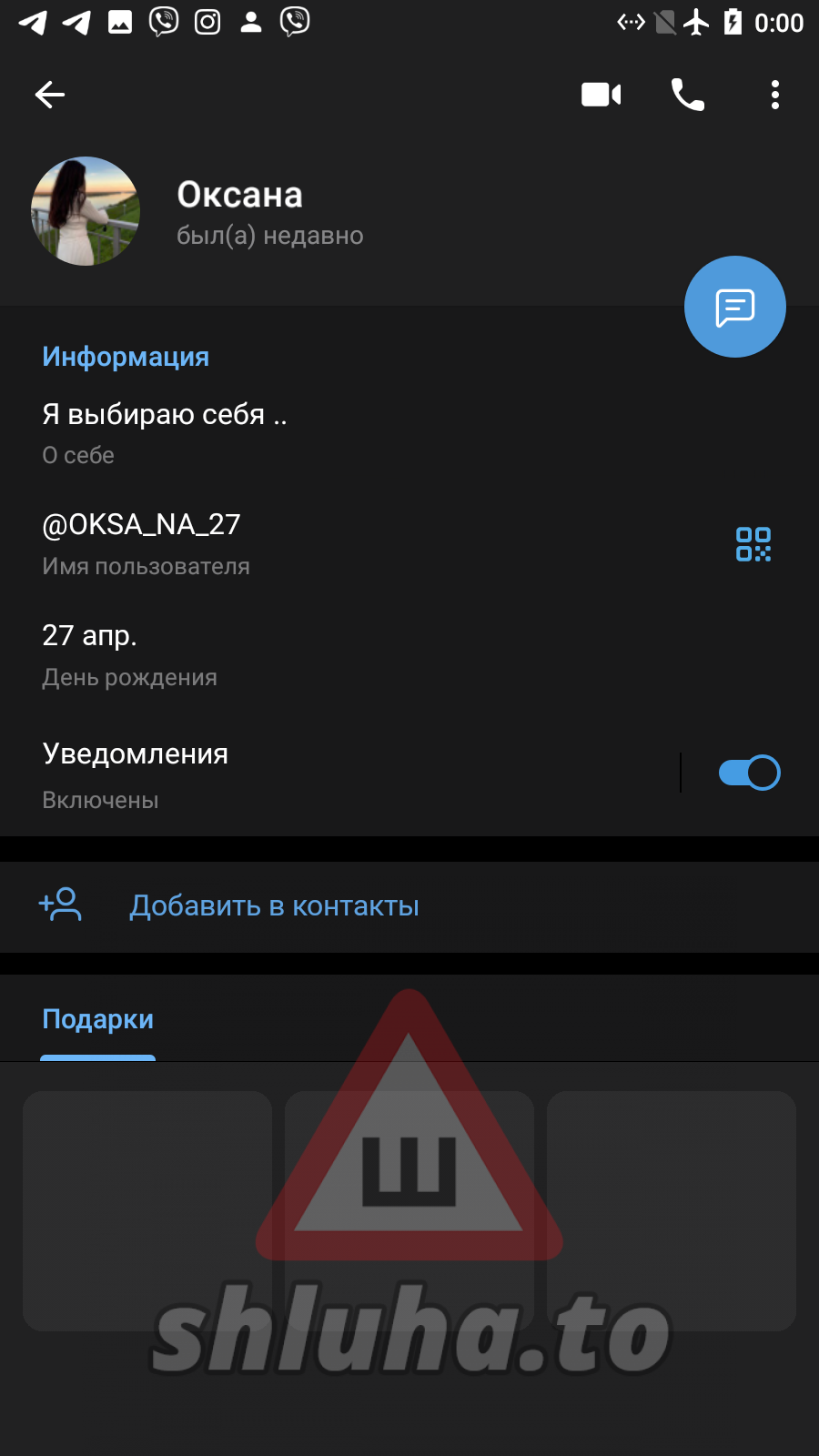This screenshot has width=819, height=1456.
Task: Start a video call with Оксана
Action: [x=601, y=95]
